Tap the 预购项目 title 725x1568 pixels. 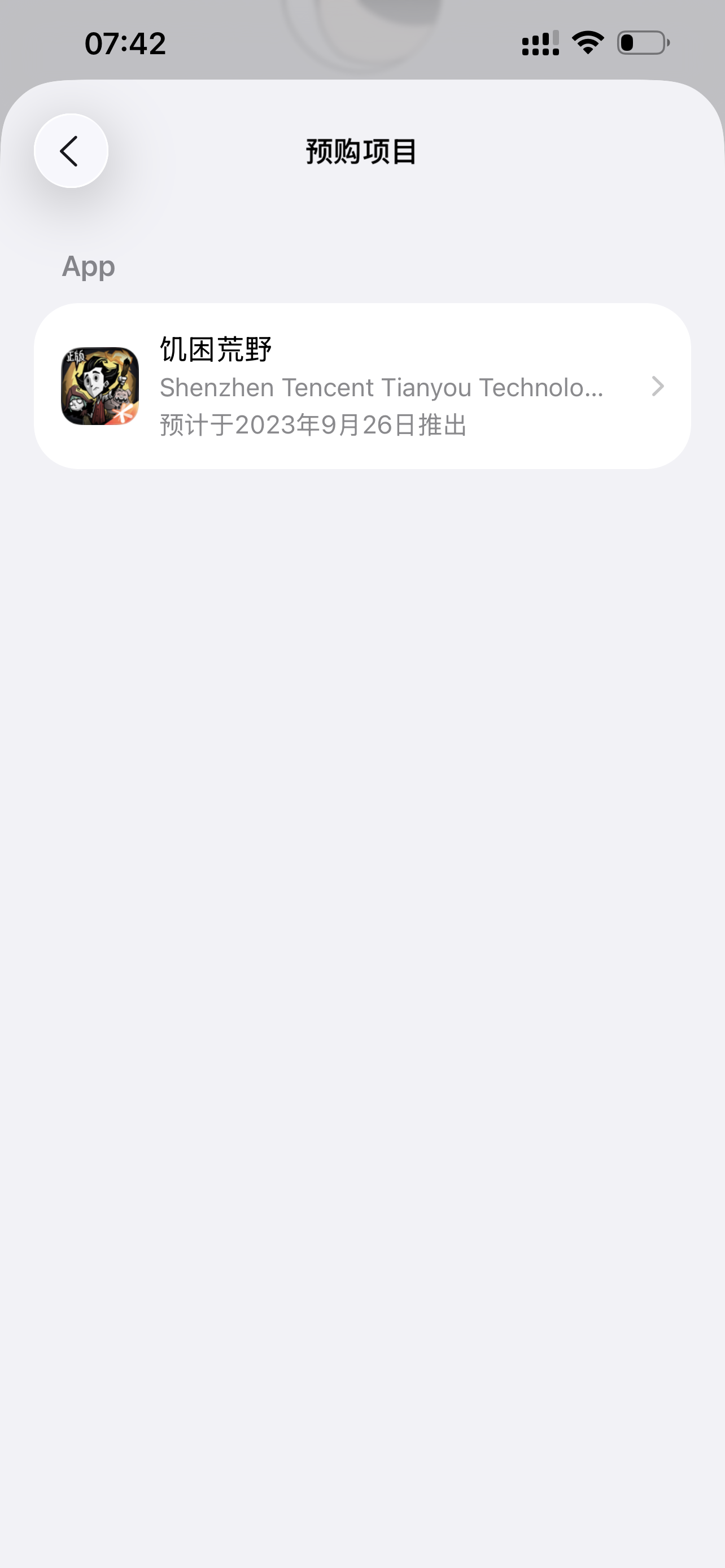point(361,150)
